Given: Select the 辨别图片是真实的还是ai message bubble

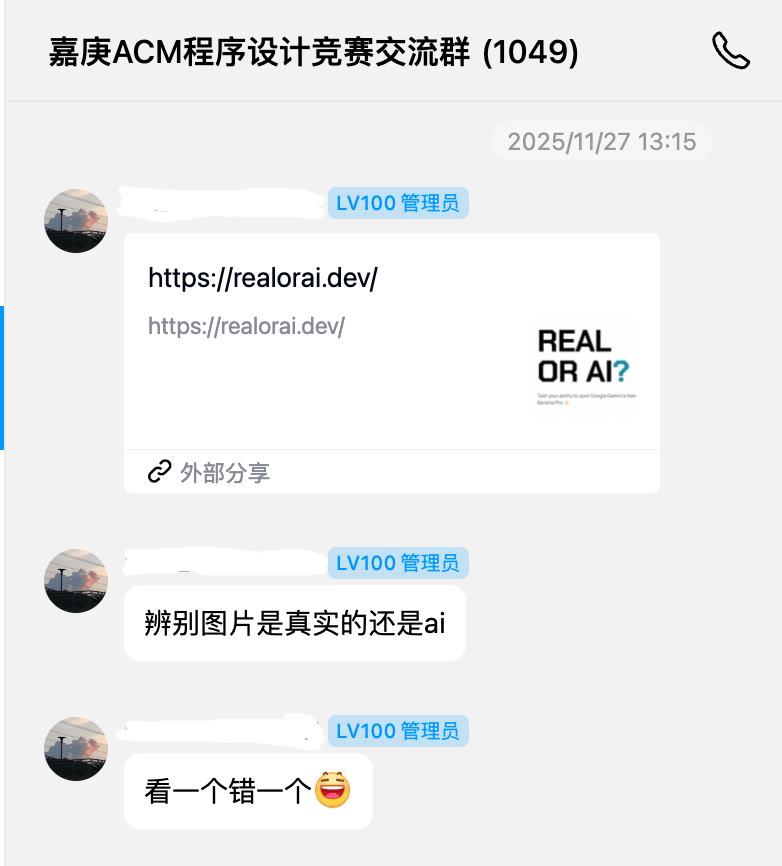Looking at the screenshot, I should pos(295,622).
